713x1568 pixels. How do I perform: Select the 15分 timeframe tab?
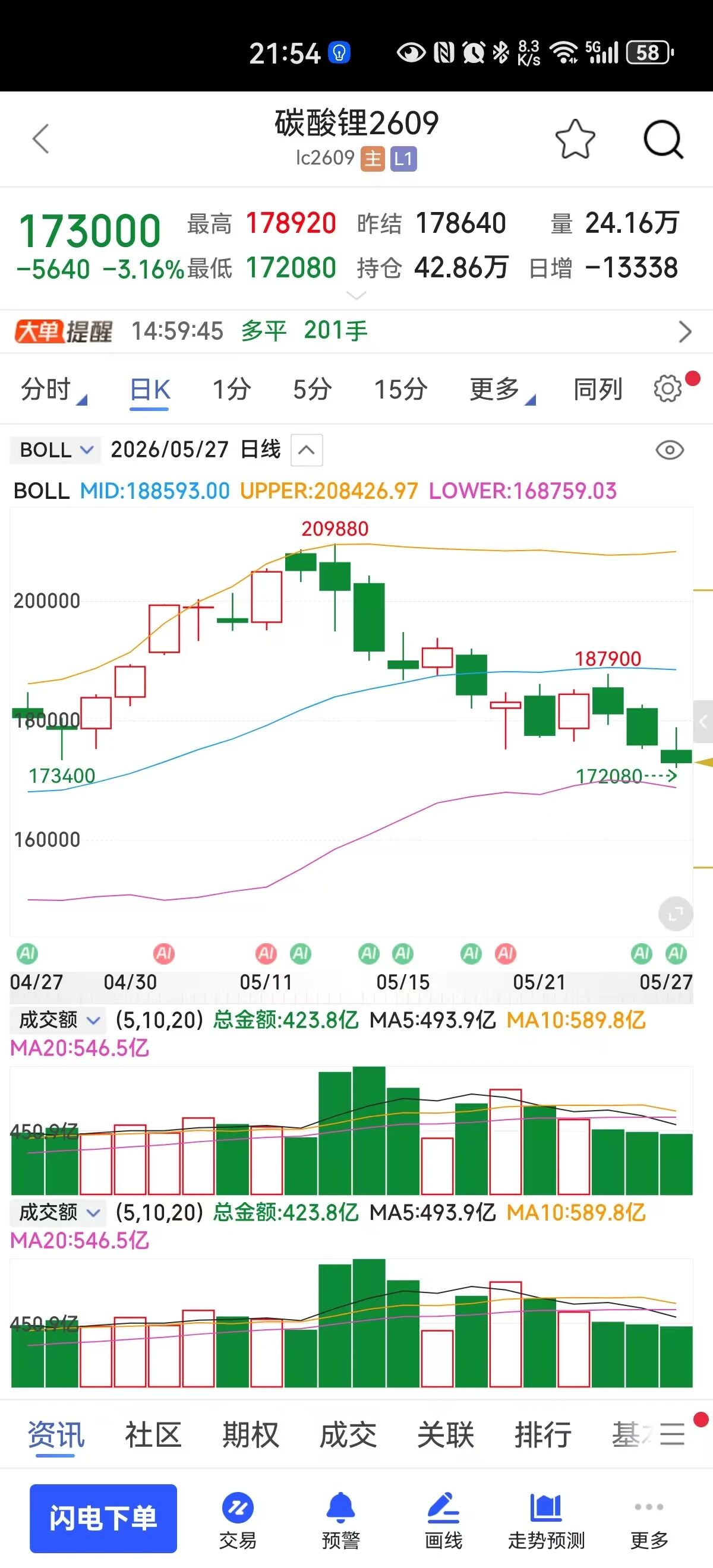point(400,390)
